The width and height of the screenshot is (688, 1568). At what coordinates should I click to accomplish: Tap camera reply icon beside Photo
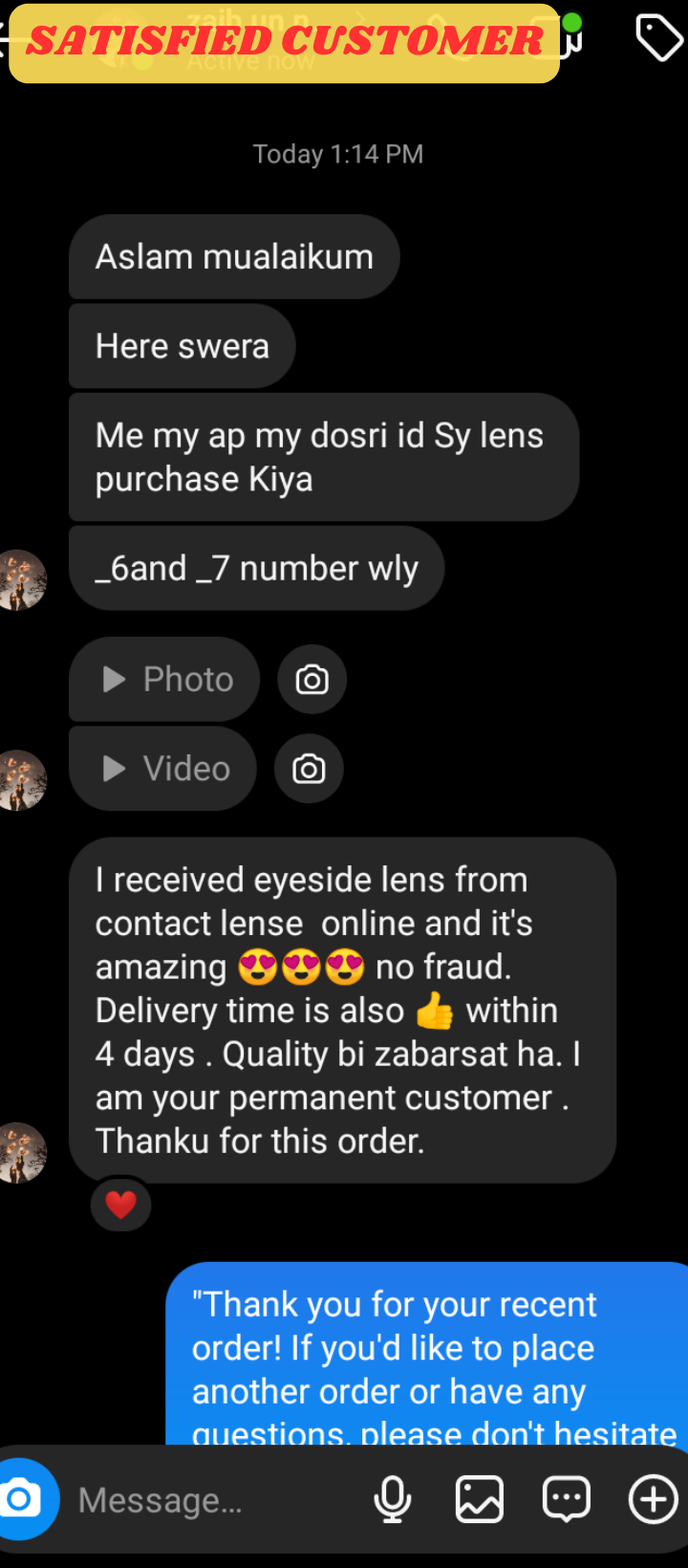[312, 680]
